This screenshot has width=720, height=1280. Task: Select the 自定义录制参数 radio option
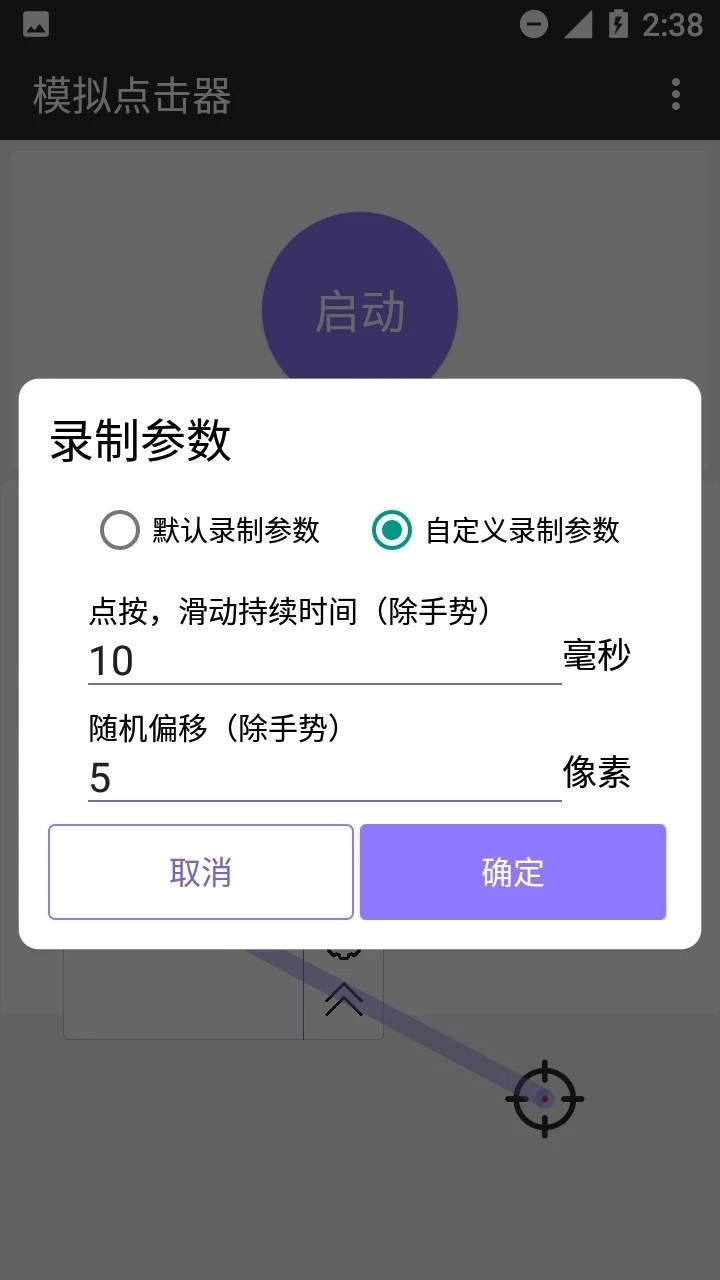[x=389, y=531]
